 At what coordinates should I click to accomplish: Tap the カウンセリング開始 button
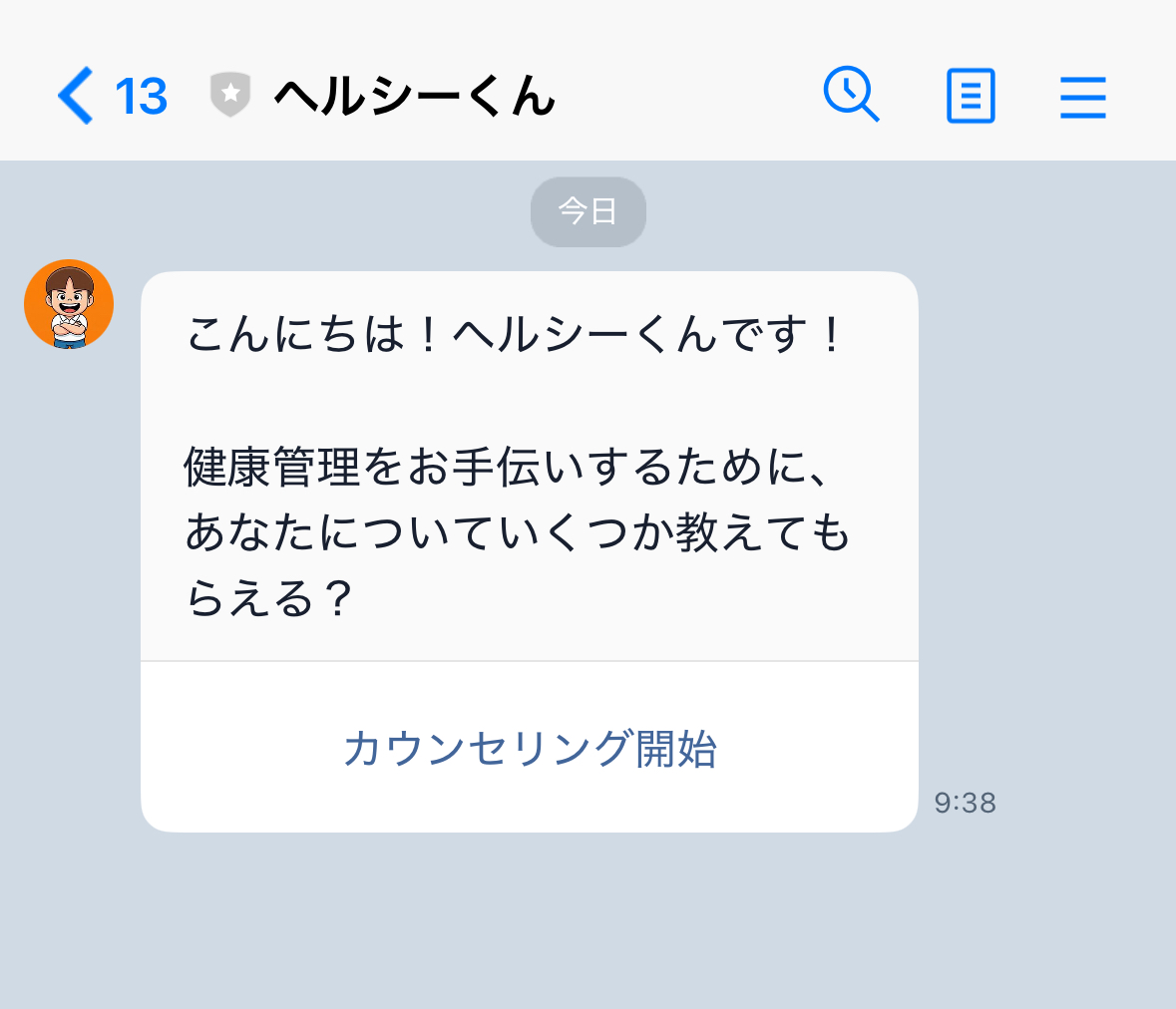[x=530, y=748]
